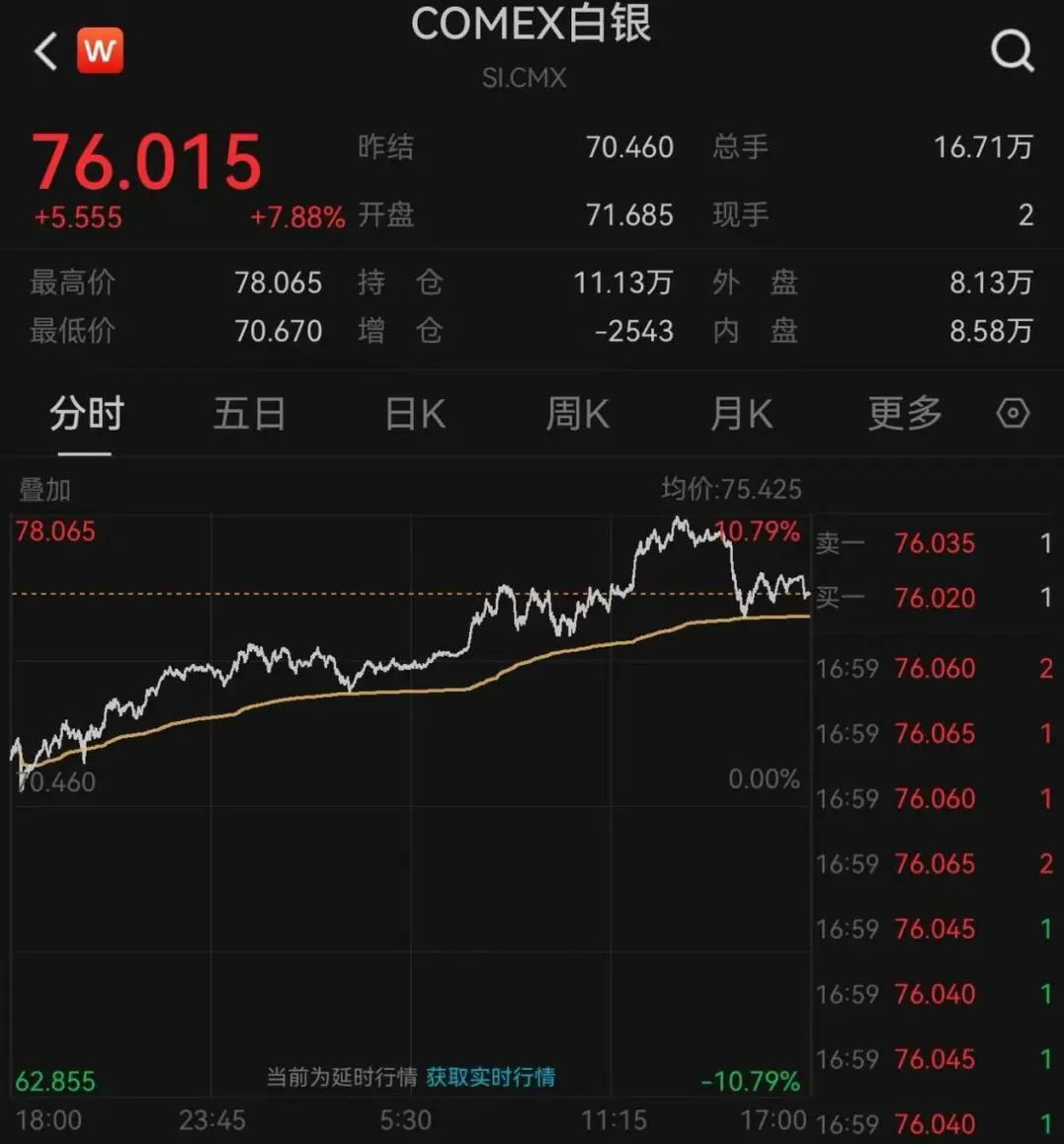Switch to the 月K monthly chart
The image size is (1064, 1144).
coord(741,415)
